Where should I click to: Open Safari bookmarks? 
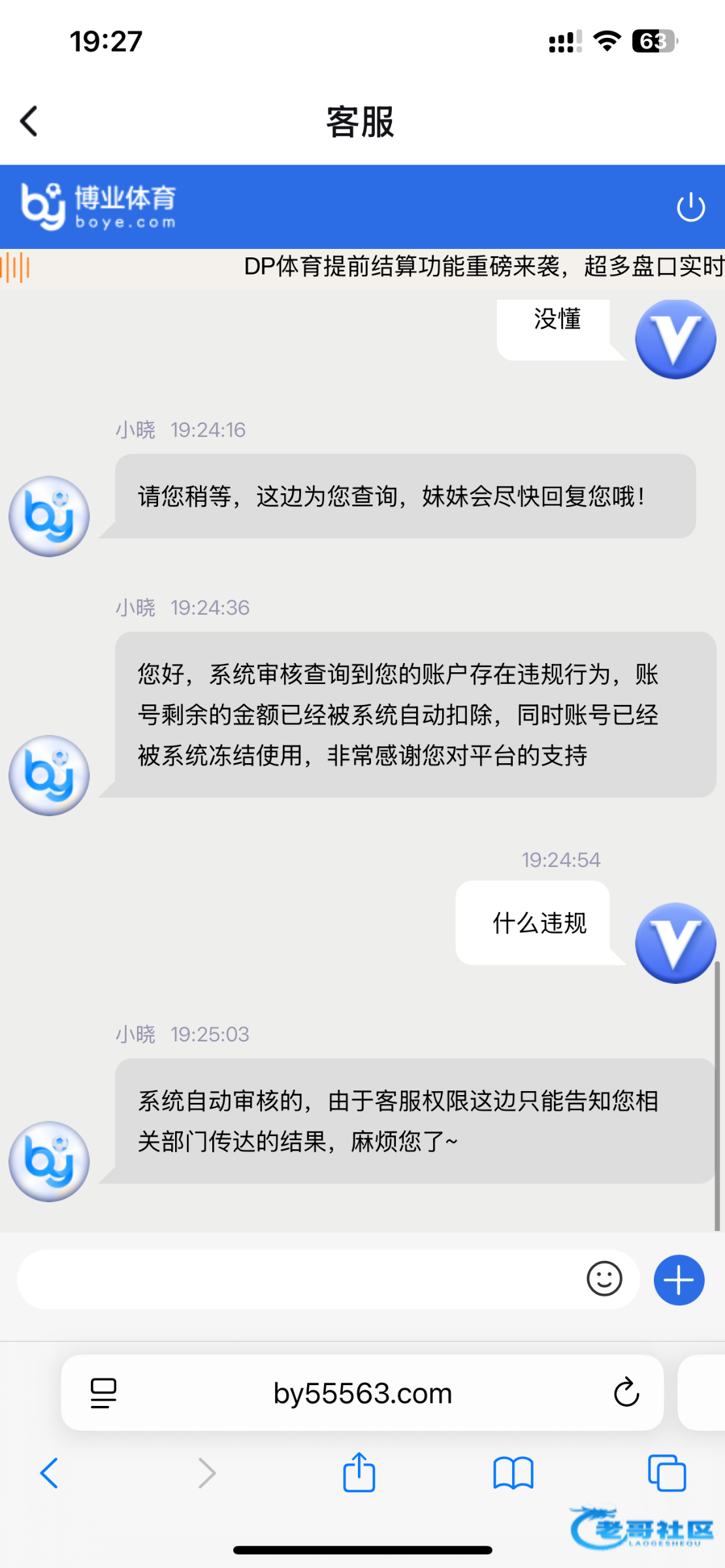[x=513, y=1473]
